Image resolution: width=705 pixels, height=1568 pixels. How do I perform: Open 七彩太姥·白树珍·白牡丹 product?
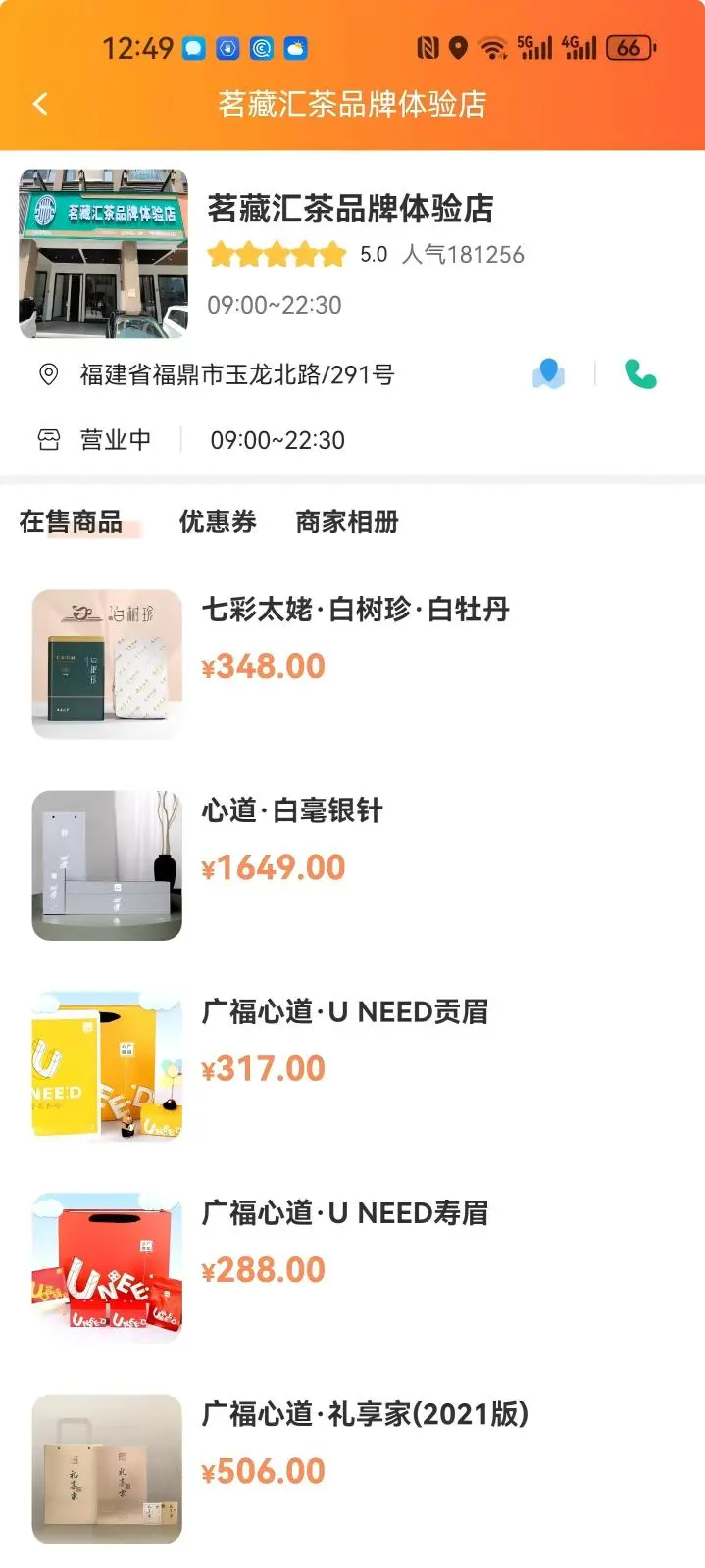tap(355, 610)
